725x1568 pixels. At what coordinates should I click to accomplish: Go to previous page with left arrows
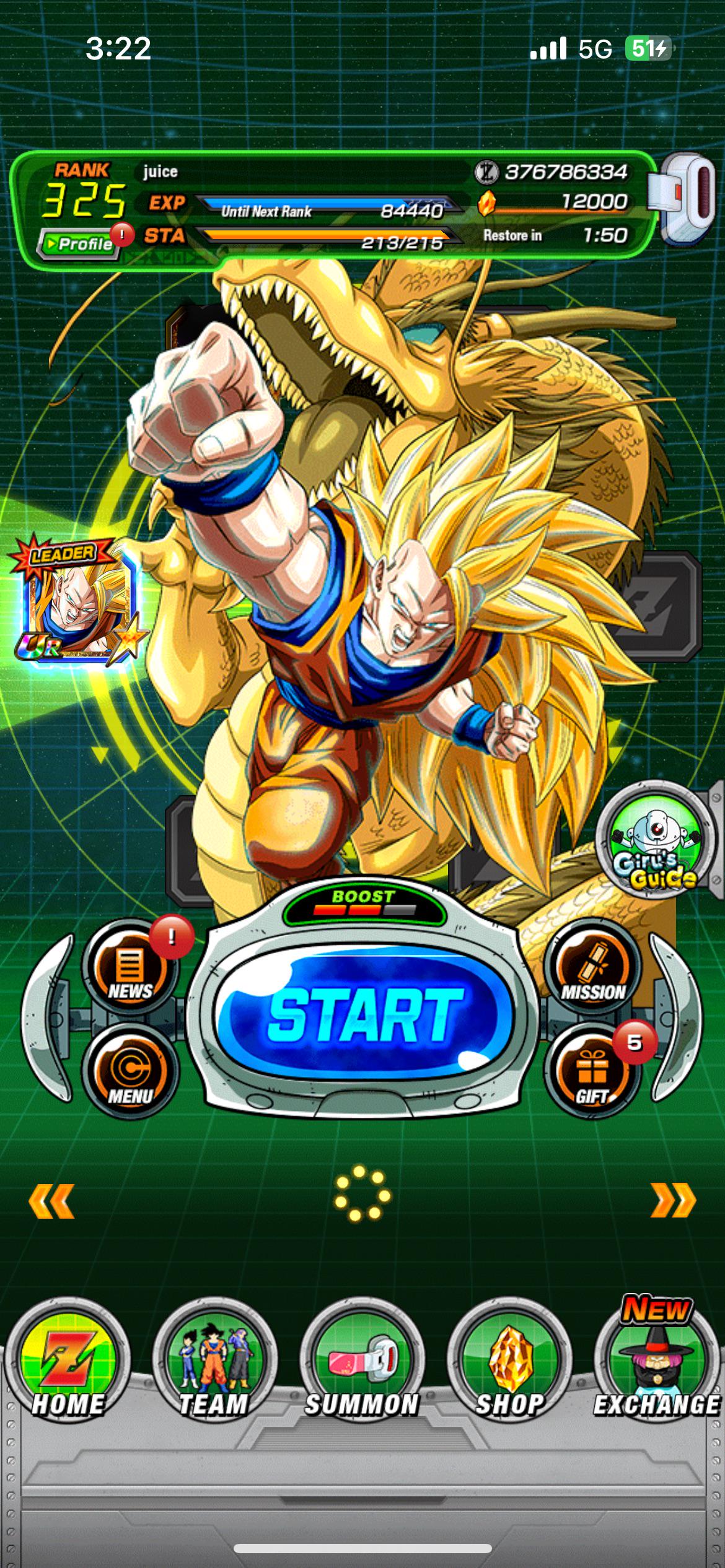coord(52,1201)
